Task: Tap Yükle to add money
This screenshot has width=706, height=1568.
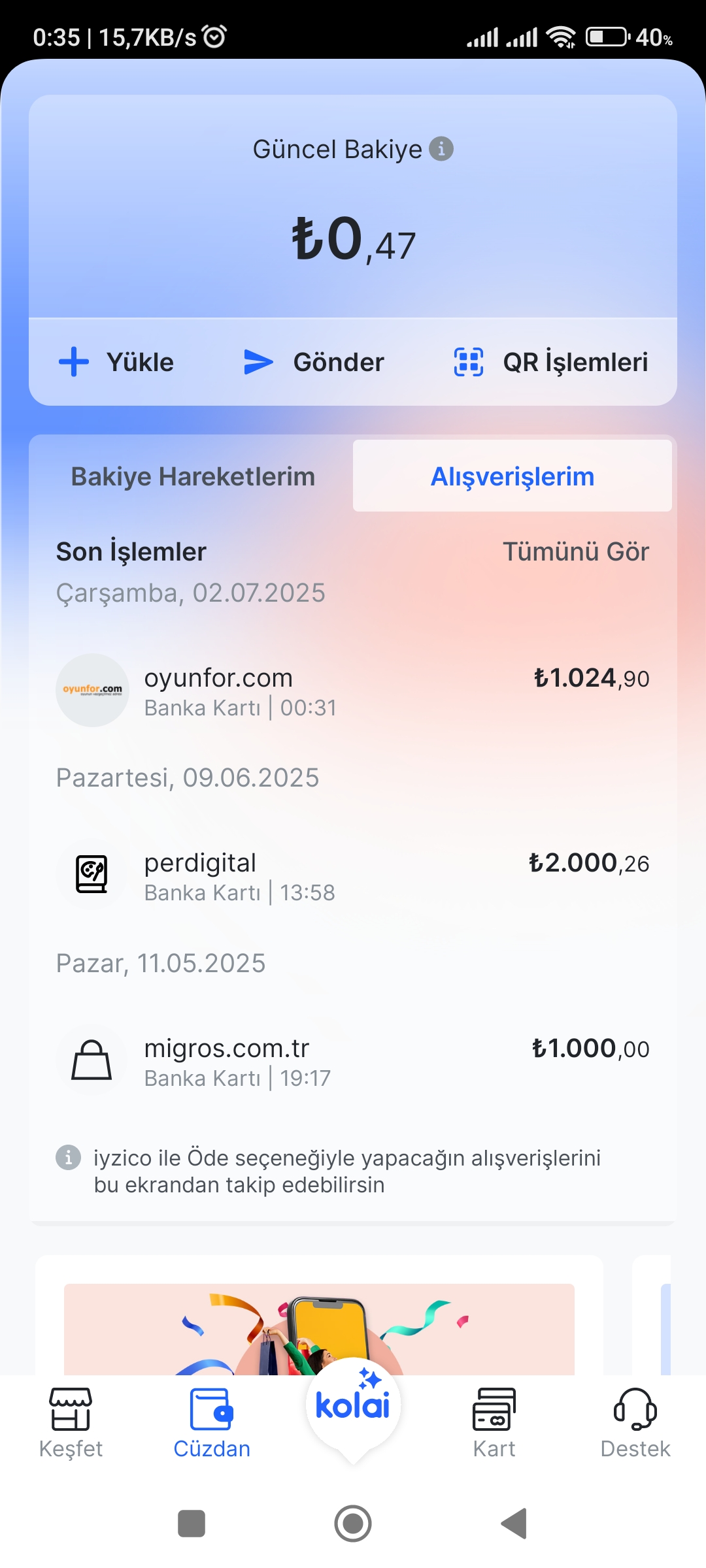Action: coord(116,362)
